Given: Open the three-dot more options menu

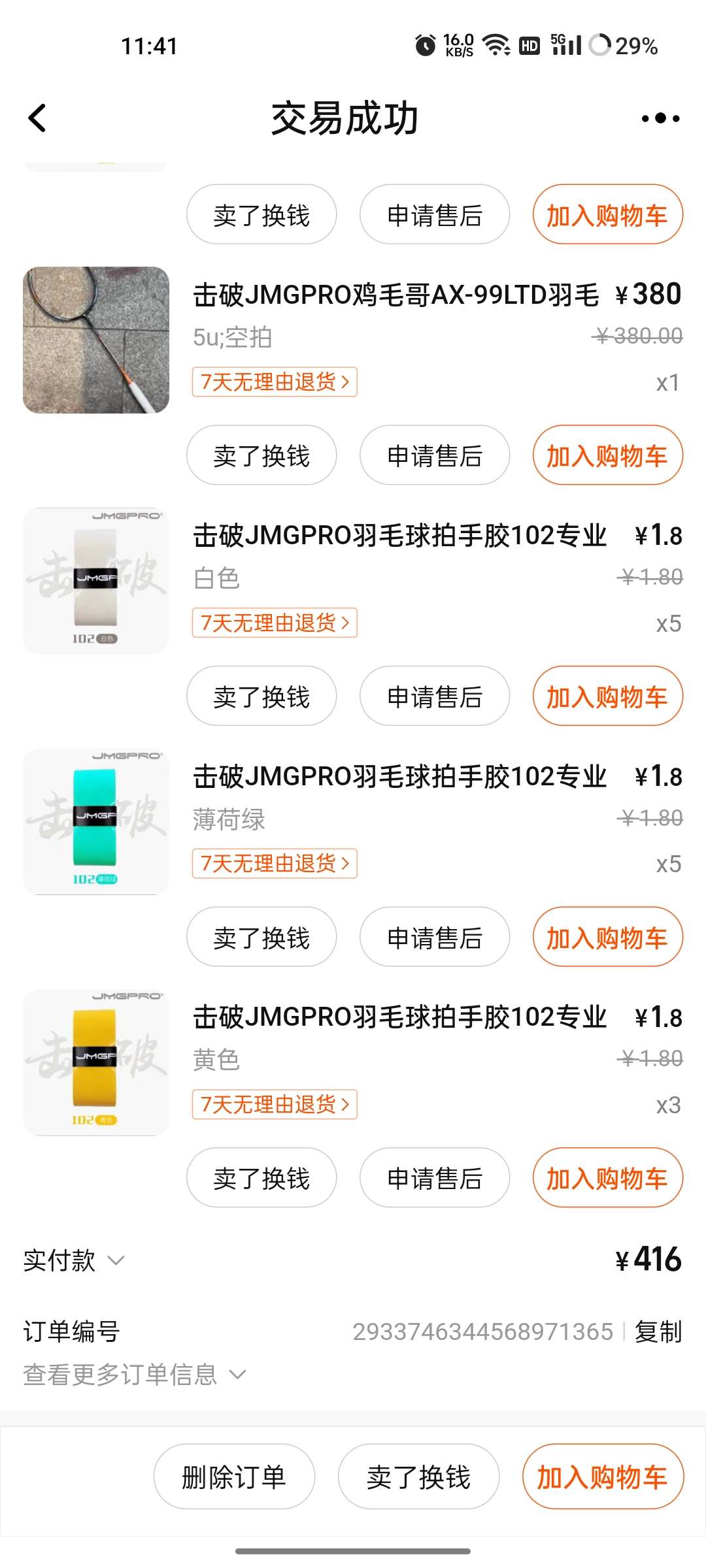Looking at the screenshot, I should (660, 118).
